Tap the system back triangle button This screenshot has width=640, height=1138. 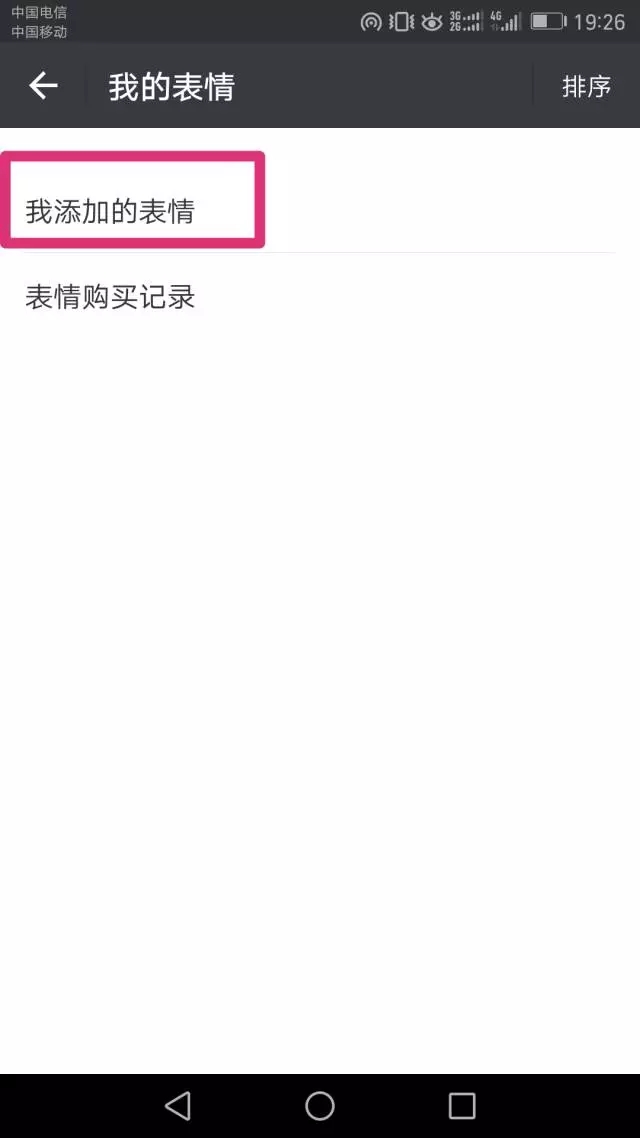tap(177, 1106)
